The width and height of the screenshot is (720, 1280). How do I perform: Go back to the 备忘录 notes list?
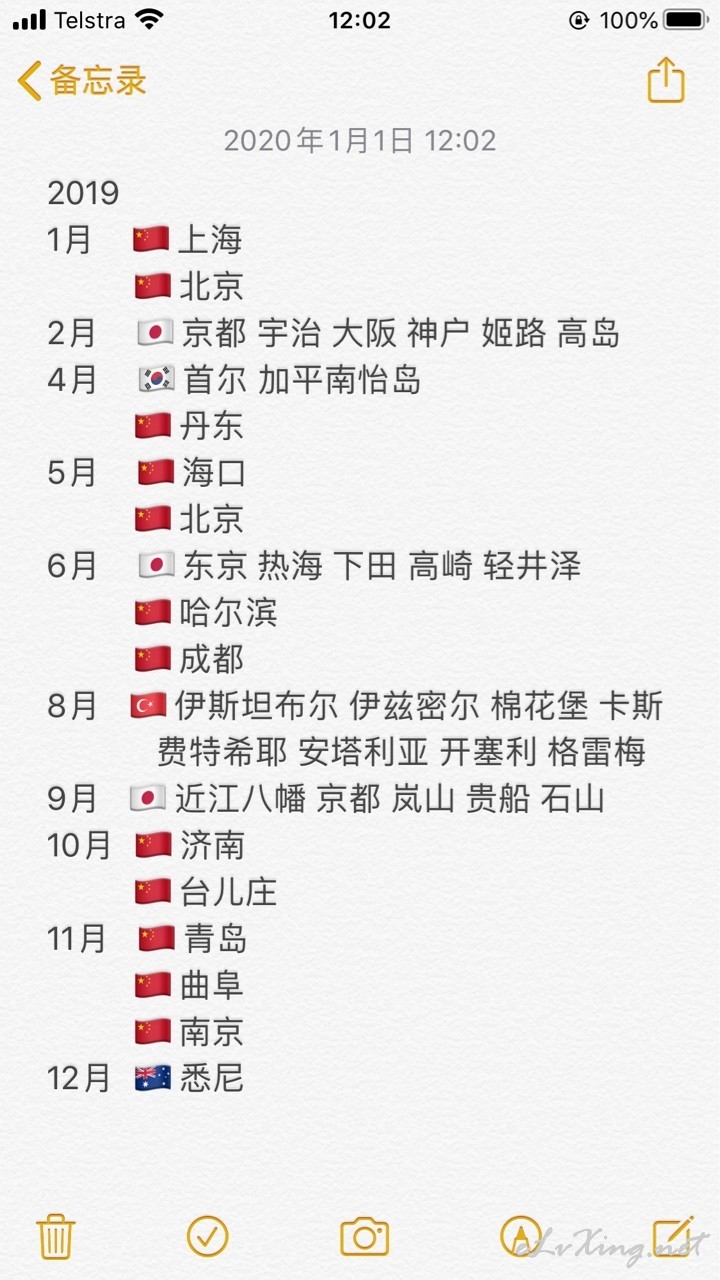coord(82,80)
